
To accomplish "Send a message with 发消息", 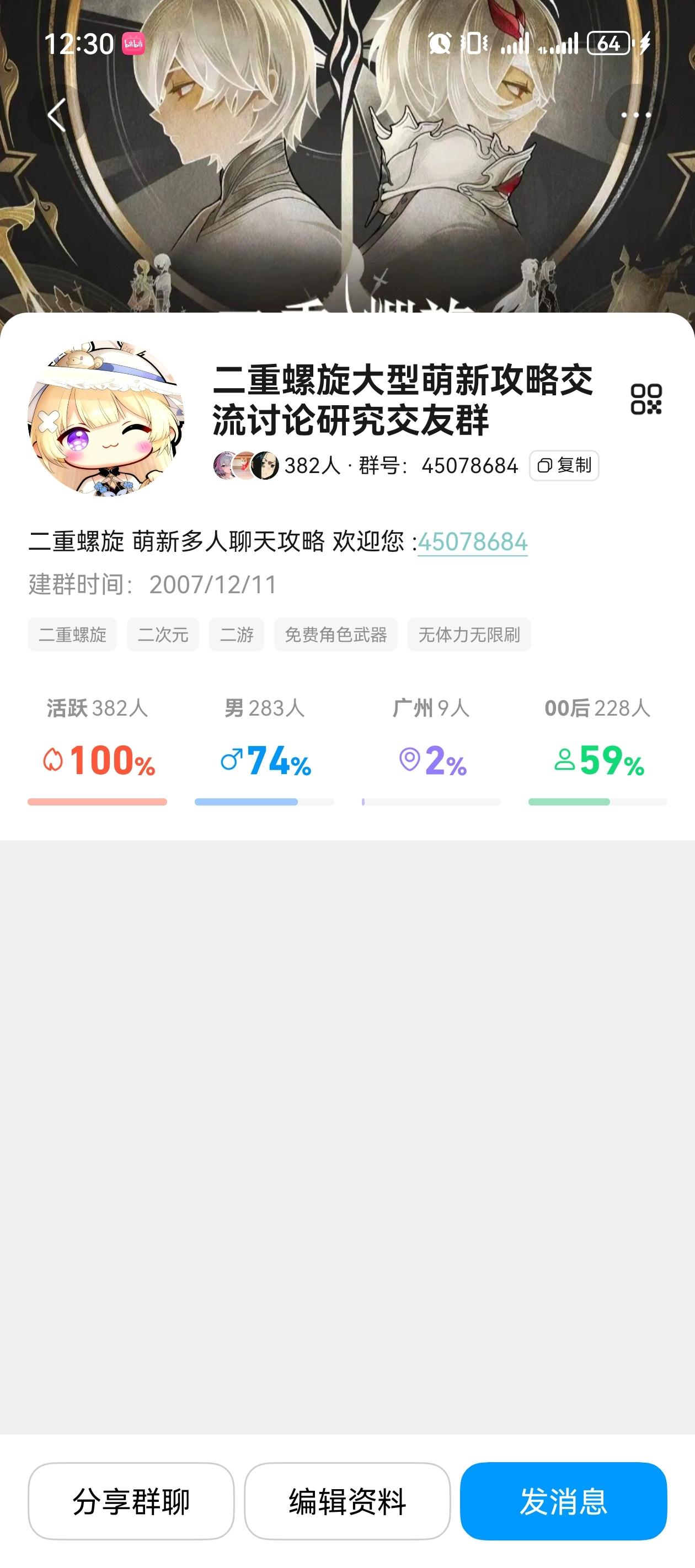I will click(563, 1501).
